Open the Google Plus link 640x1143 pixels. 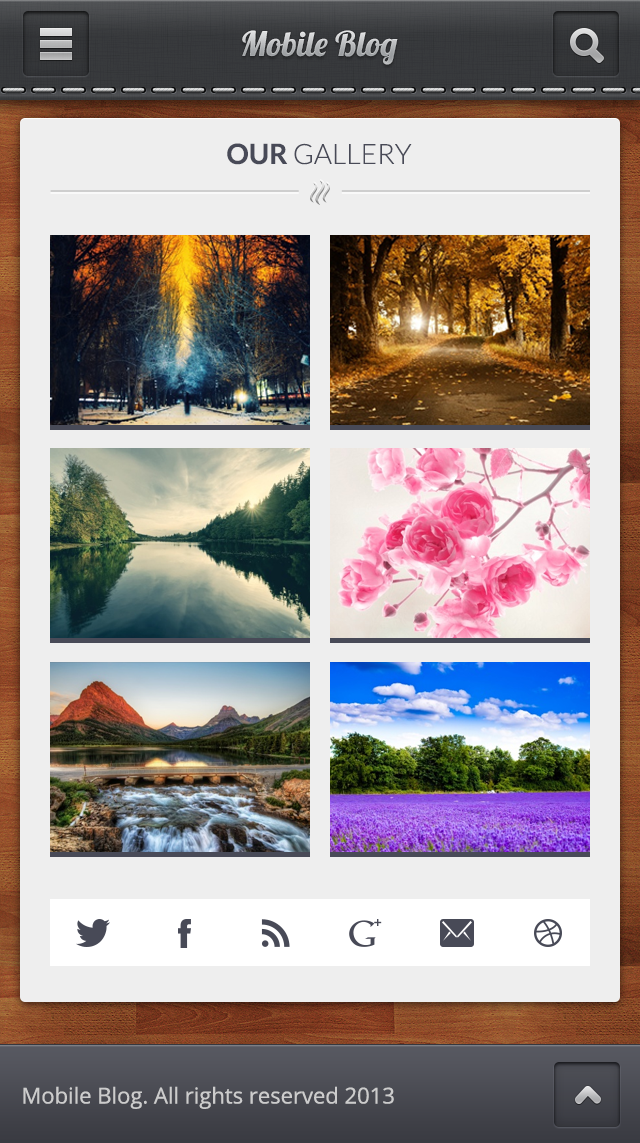365,933
